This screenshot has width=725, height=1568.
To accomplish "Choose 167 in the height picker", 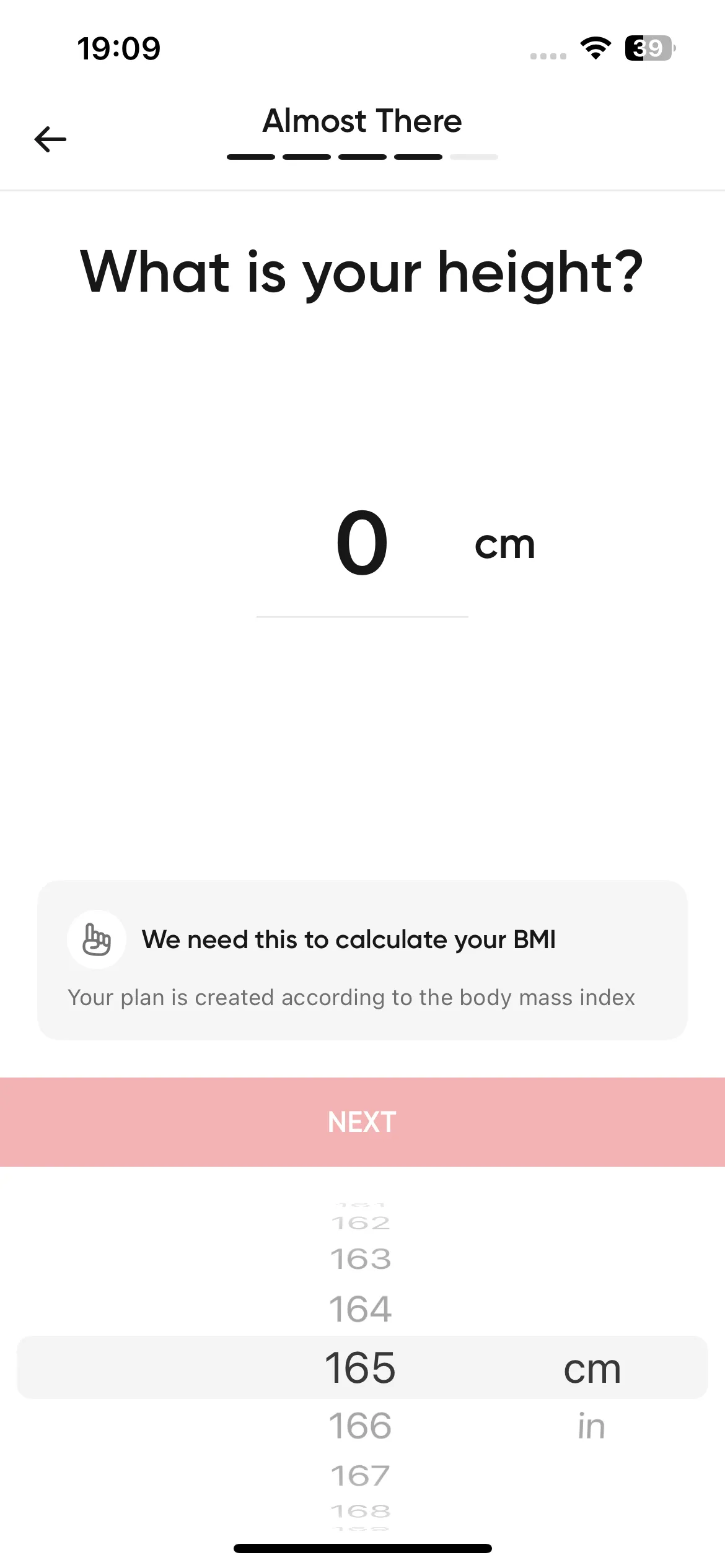I will (x=361, y=1476).
